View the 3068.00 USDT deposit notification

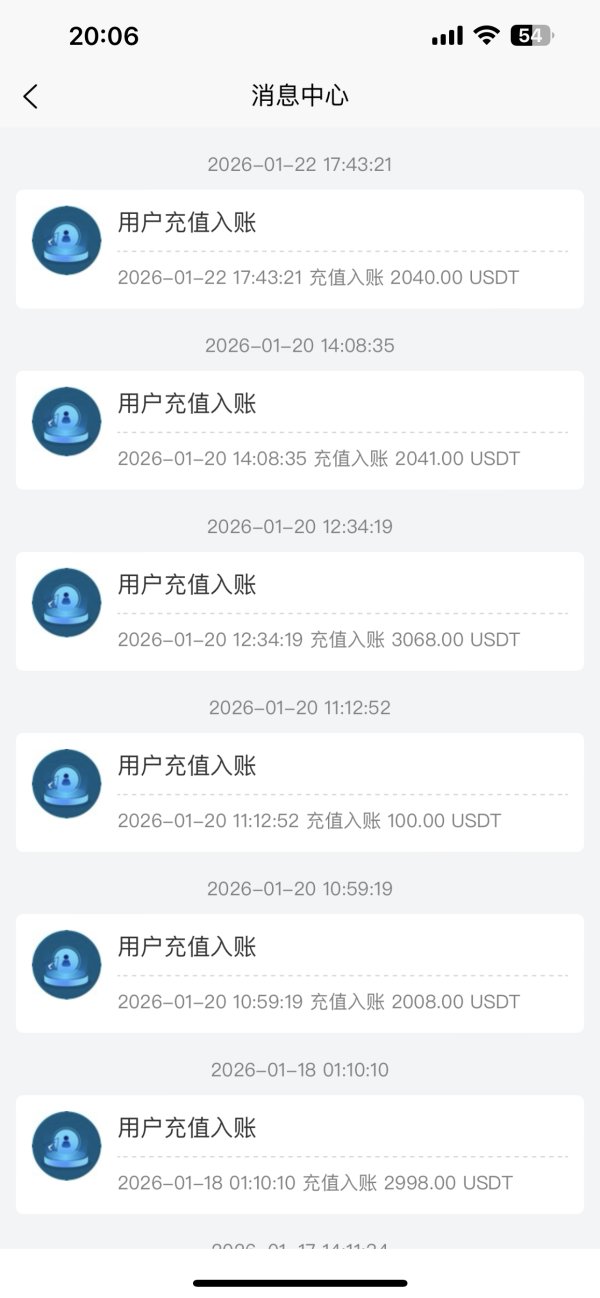300,611
